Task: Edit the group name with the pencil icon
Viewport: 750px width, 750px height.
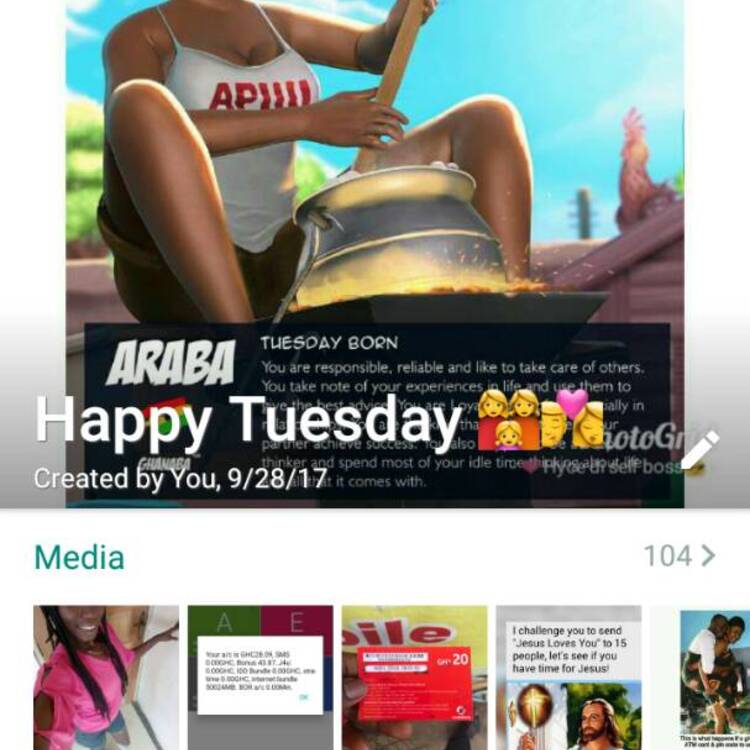Action: click(x=699, y=452)
